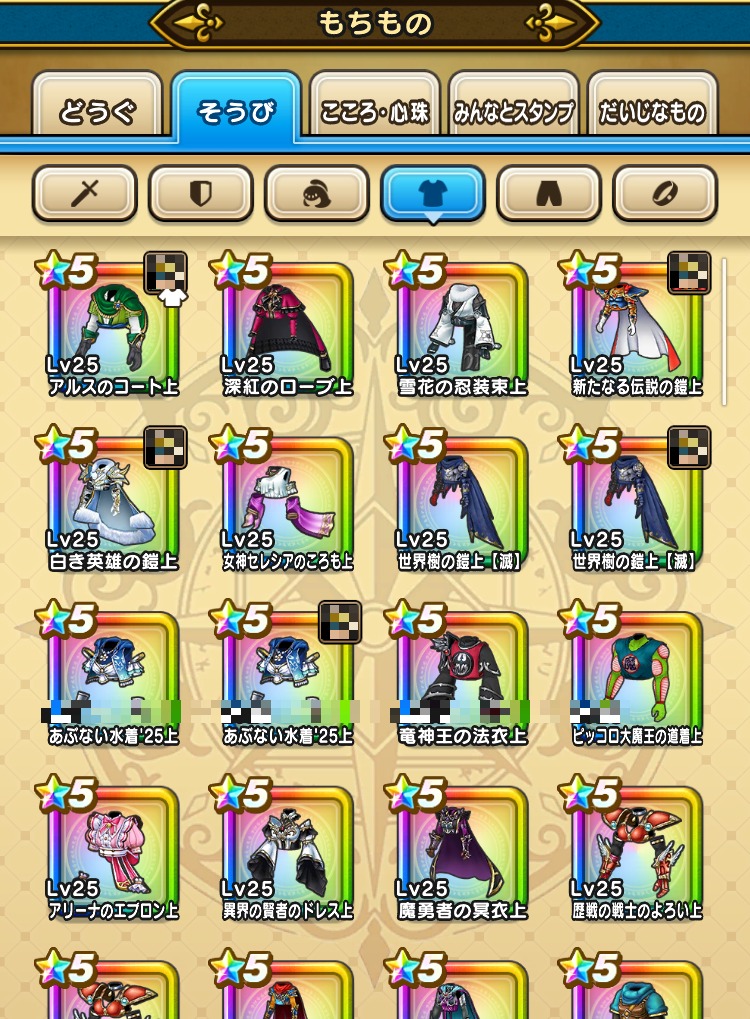This screenshot has height=1019, width=750.
Task: Select 雪花の忍装束上 item
Action: [x=461, y=325]
